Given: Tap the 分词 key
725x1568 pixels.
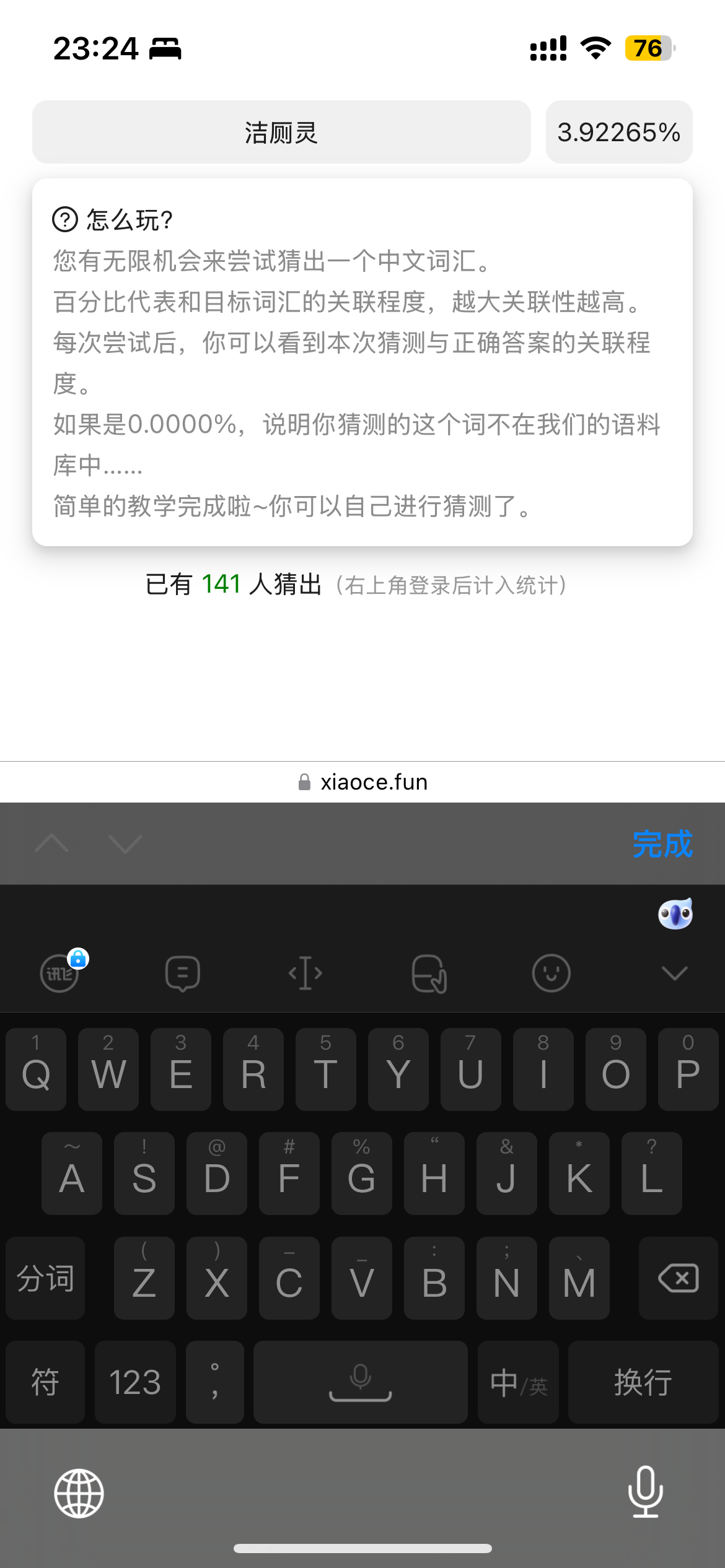Looking at the screenshot, I should (45, 1278).
